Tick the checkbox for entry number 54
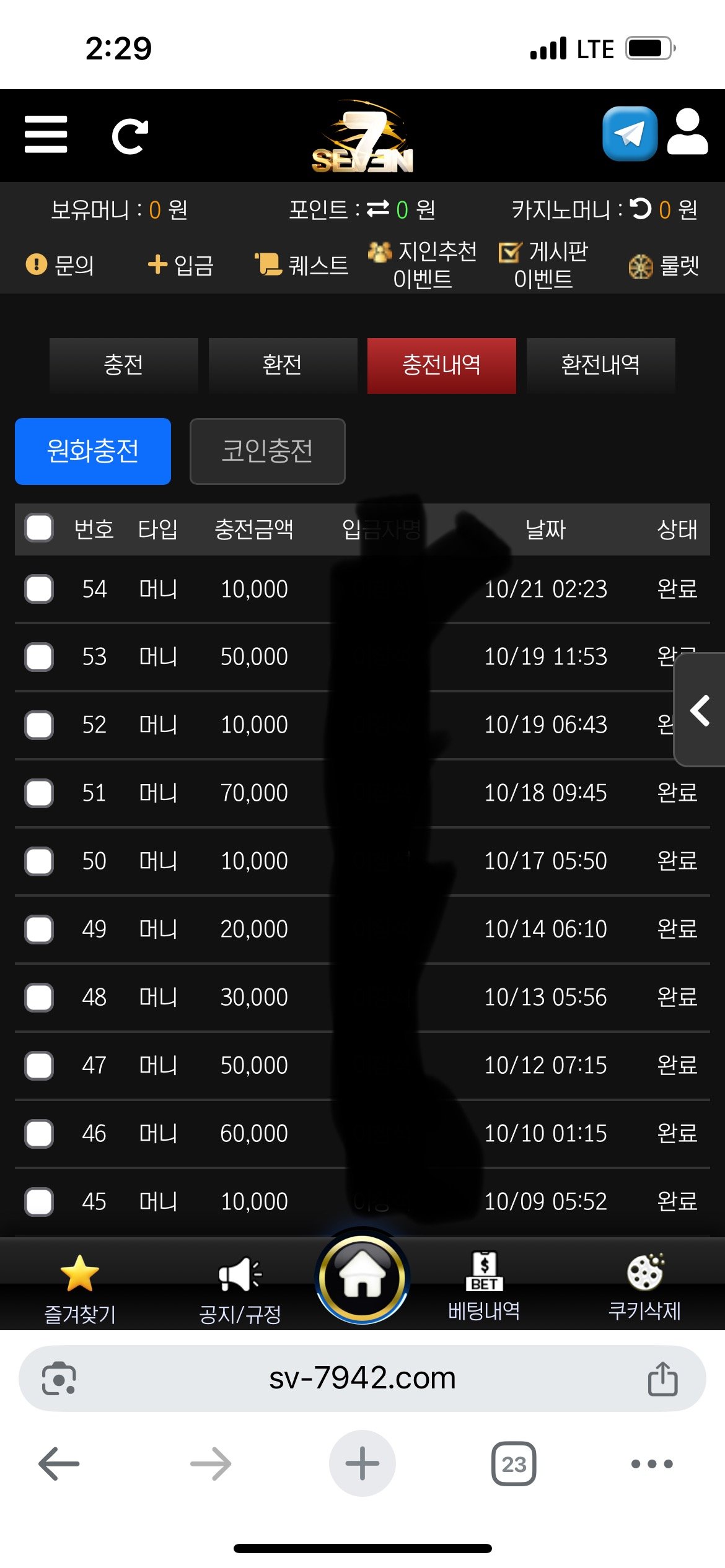This screenshot has height=1568, width=725. tap(39, 589)
